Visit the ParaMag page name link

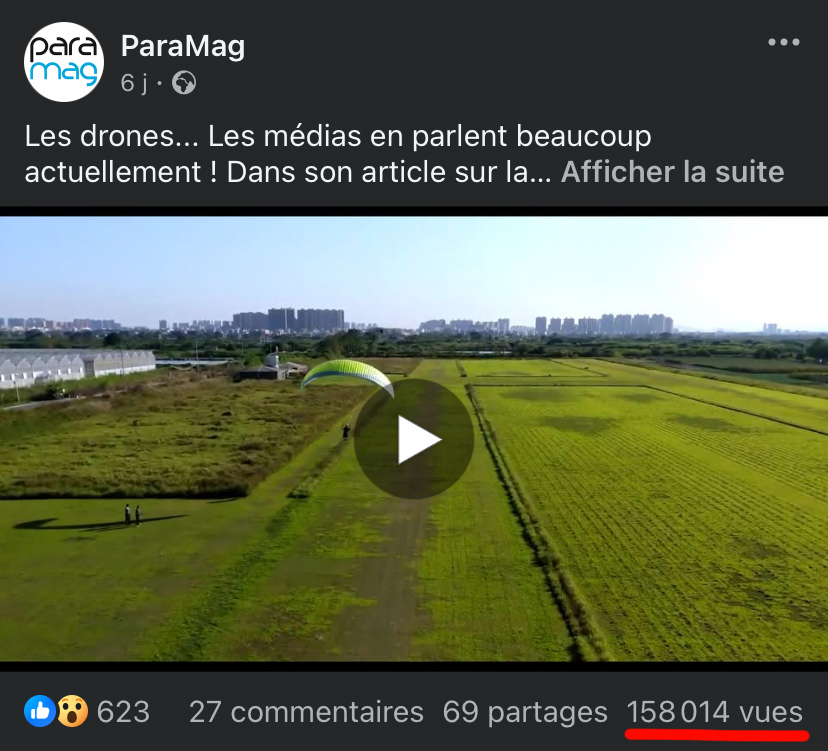coord(183,46)
